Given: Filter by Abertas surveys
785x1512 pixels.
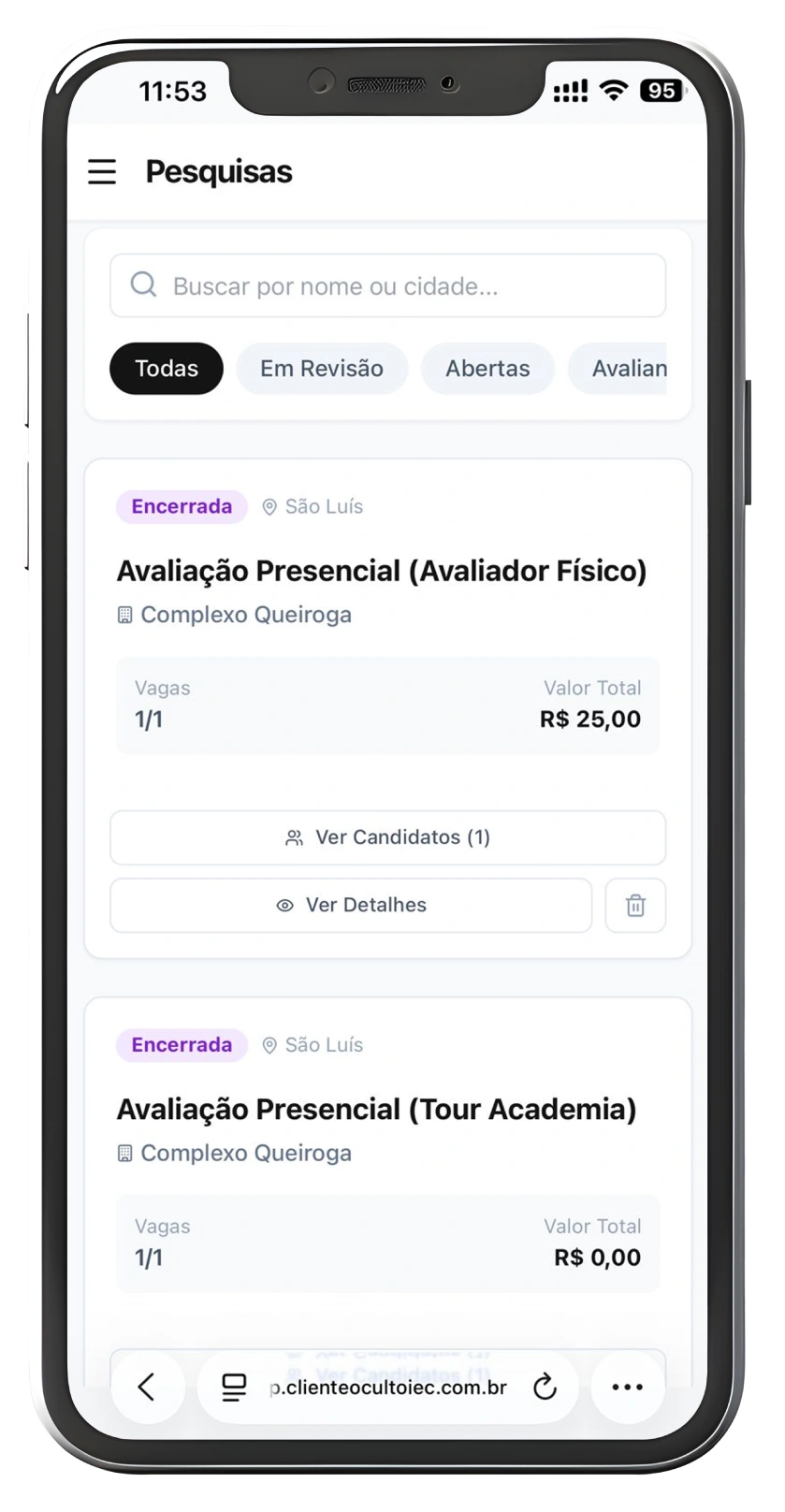Looking at the screenshot, I should click(x=487, y=369).
